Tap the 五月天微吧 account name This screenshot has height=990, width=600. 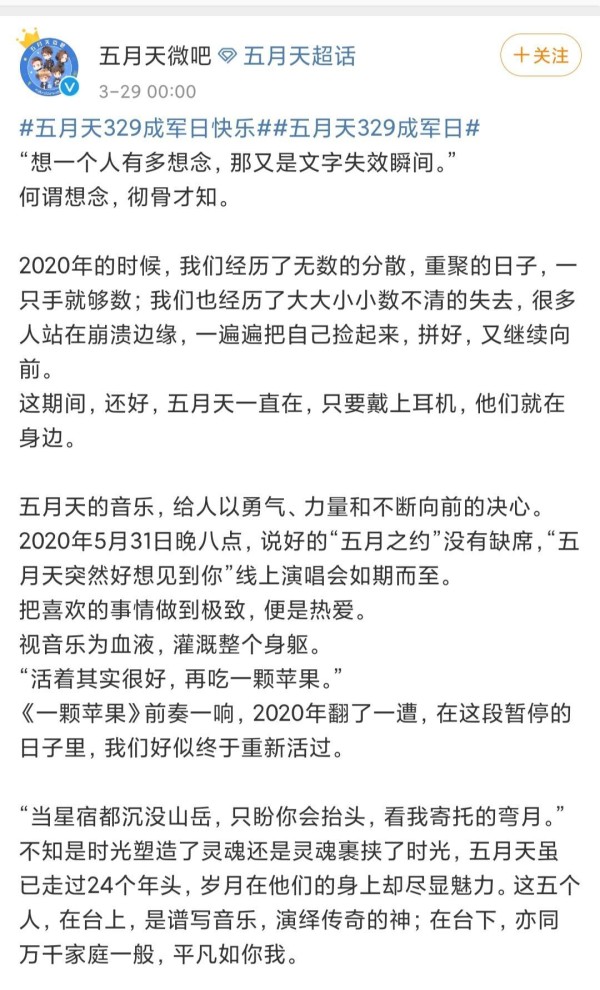[154, 56]
